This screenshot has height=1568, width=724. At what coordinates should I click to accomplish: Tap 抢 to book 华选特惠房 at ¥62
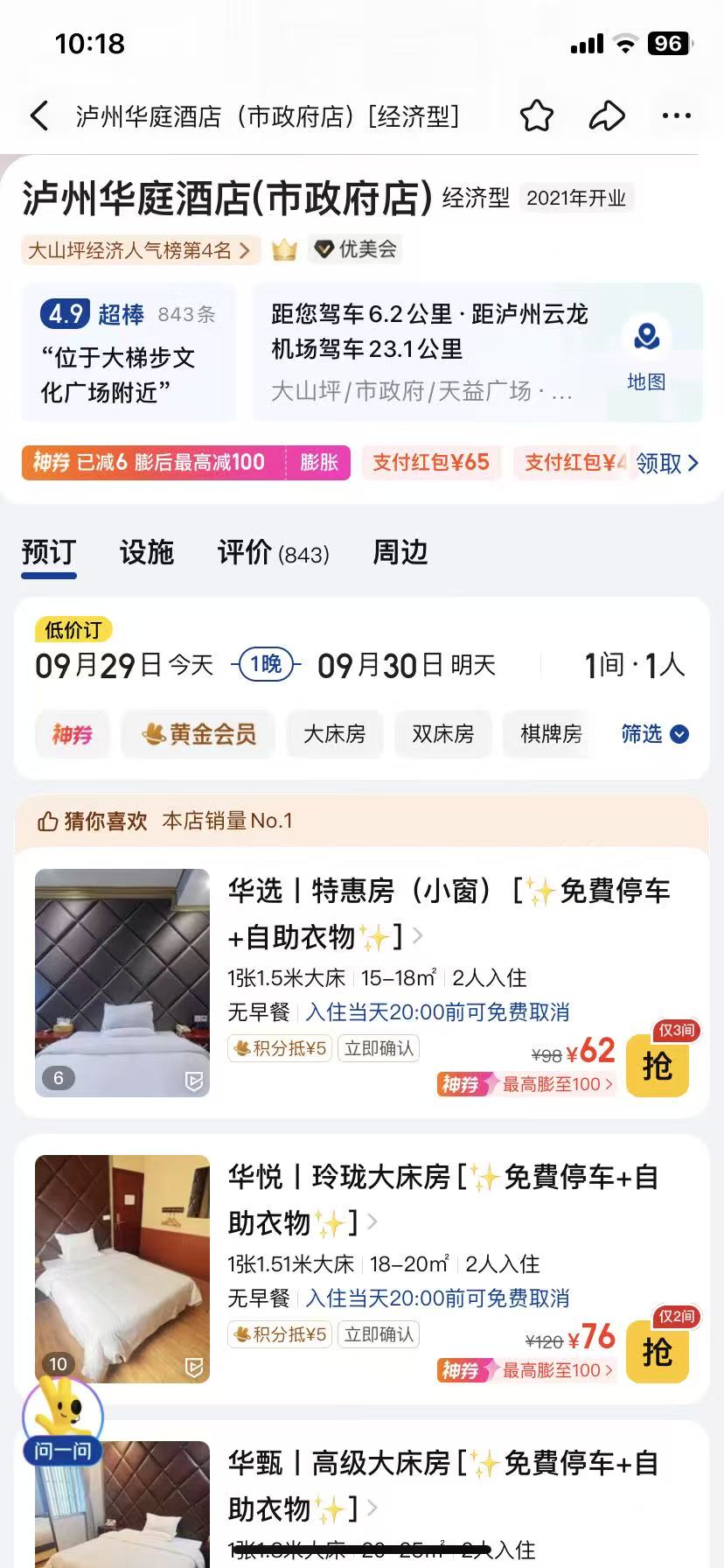coord(658,1066)
